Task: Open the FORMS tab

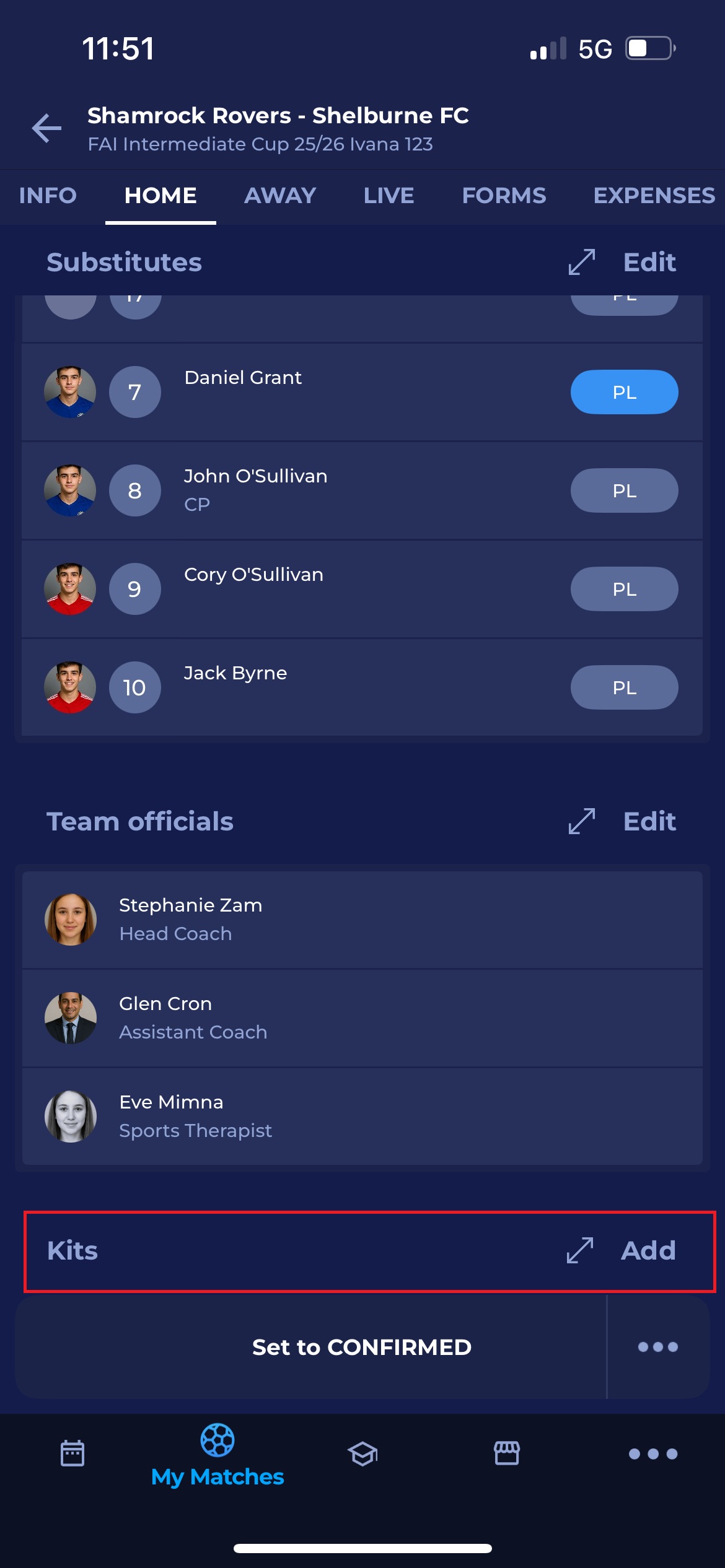Action: pyautogui.click(x=504, y=196)
